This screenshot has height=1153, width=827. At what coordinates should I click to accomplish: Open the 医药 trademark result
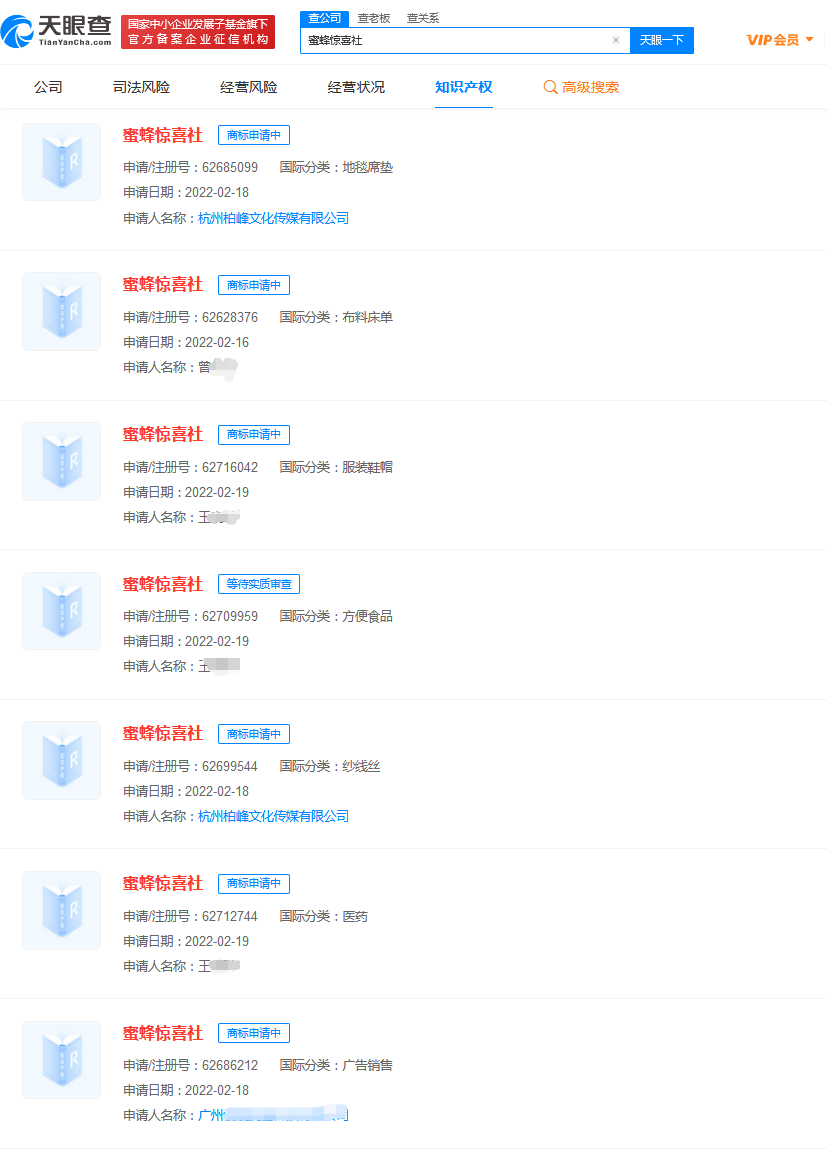(x=163, y=884)
